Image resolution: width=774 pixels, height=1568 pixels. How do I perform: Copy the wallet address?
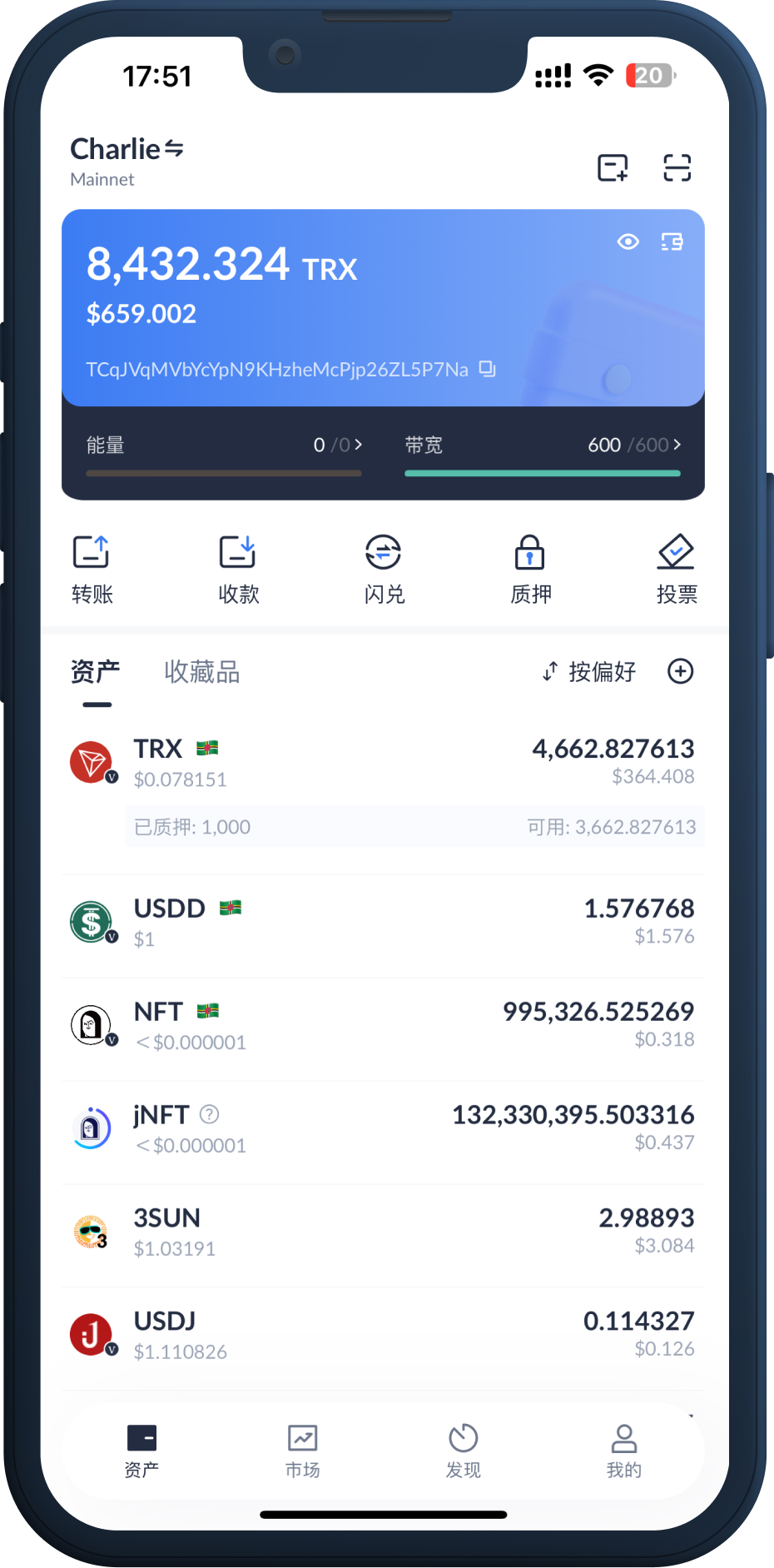coord(488,369)
